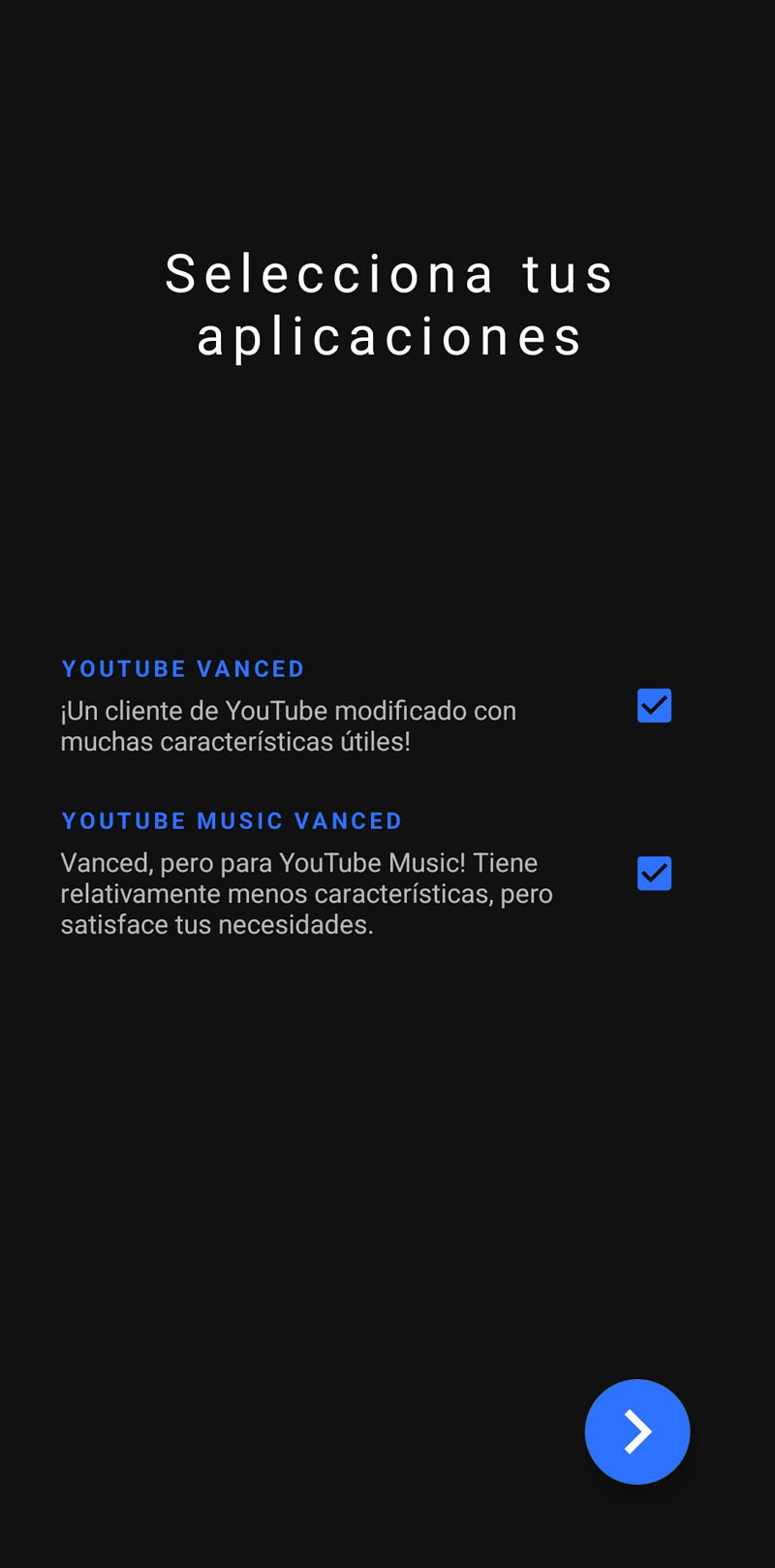Tap the checkmark icon beside YouTube Vanced
The image size is (775, 1568).
click(x=654, y=706)
